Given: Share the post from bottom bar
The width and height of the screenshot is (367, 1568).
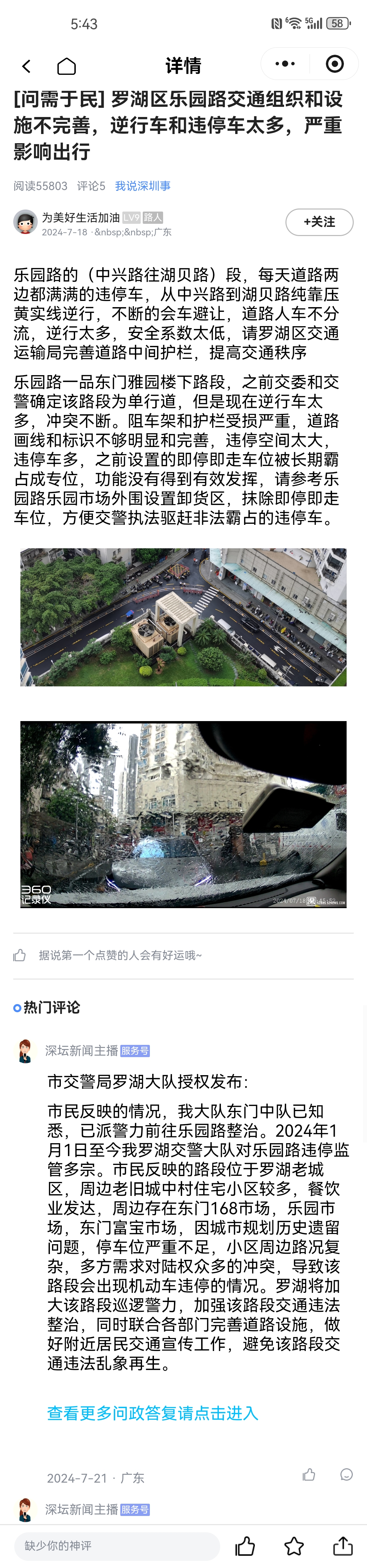Looking at the screenshot, I should tap(343, 1546).
